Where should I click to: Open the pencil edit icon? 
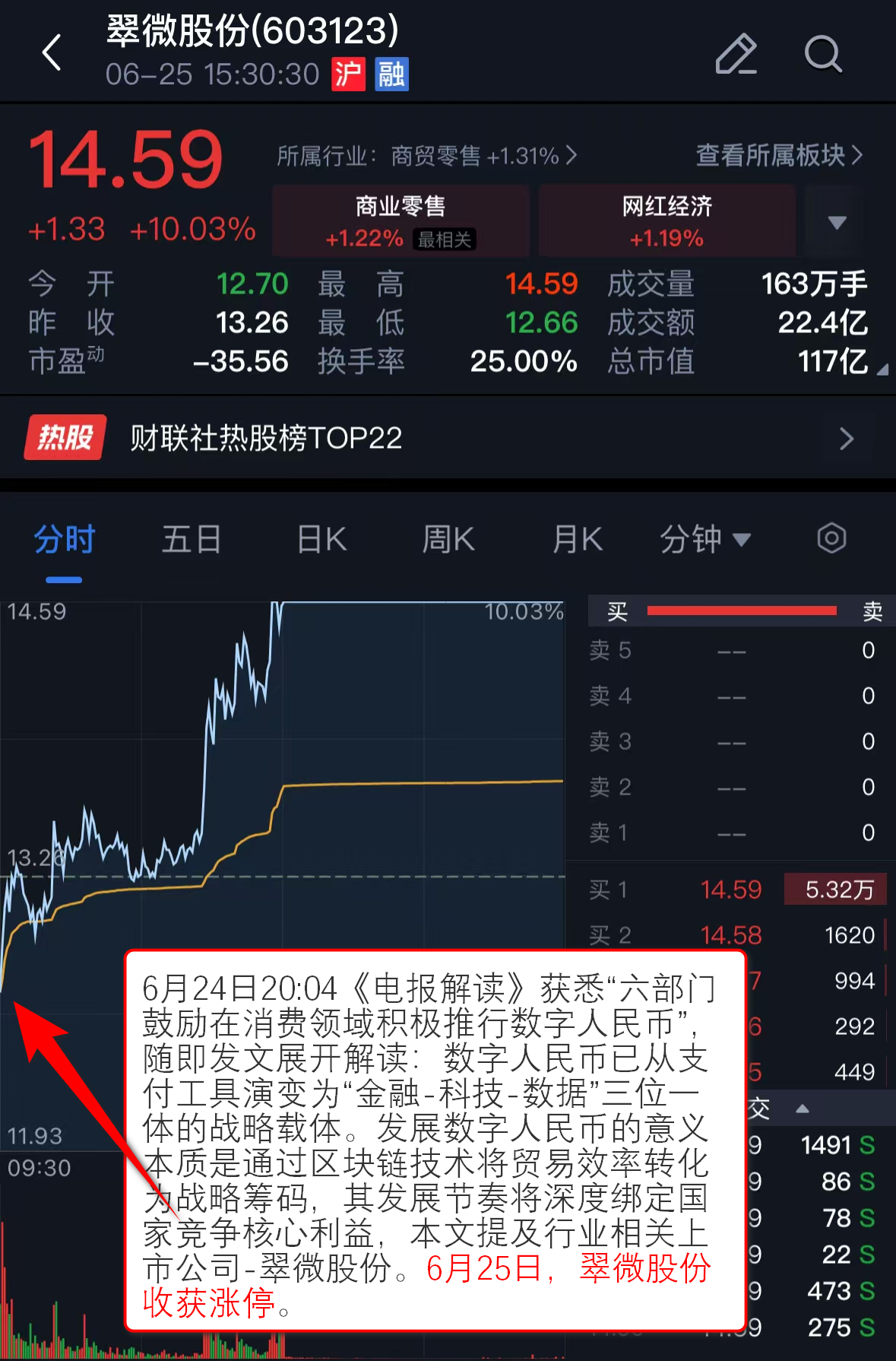click(736, 54)
